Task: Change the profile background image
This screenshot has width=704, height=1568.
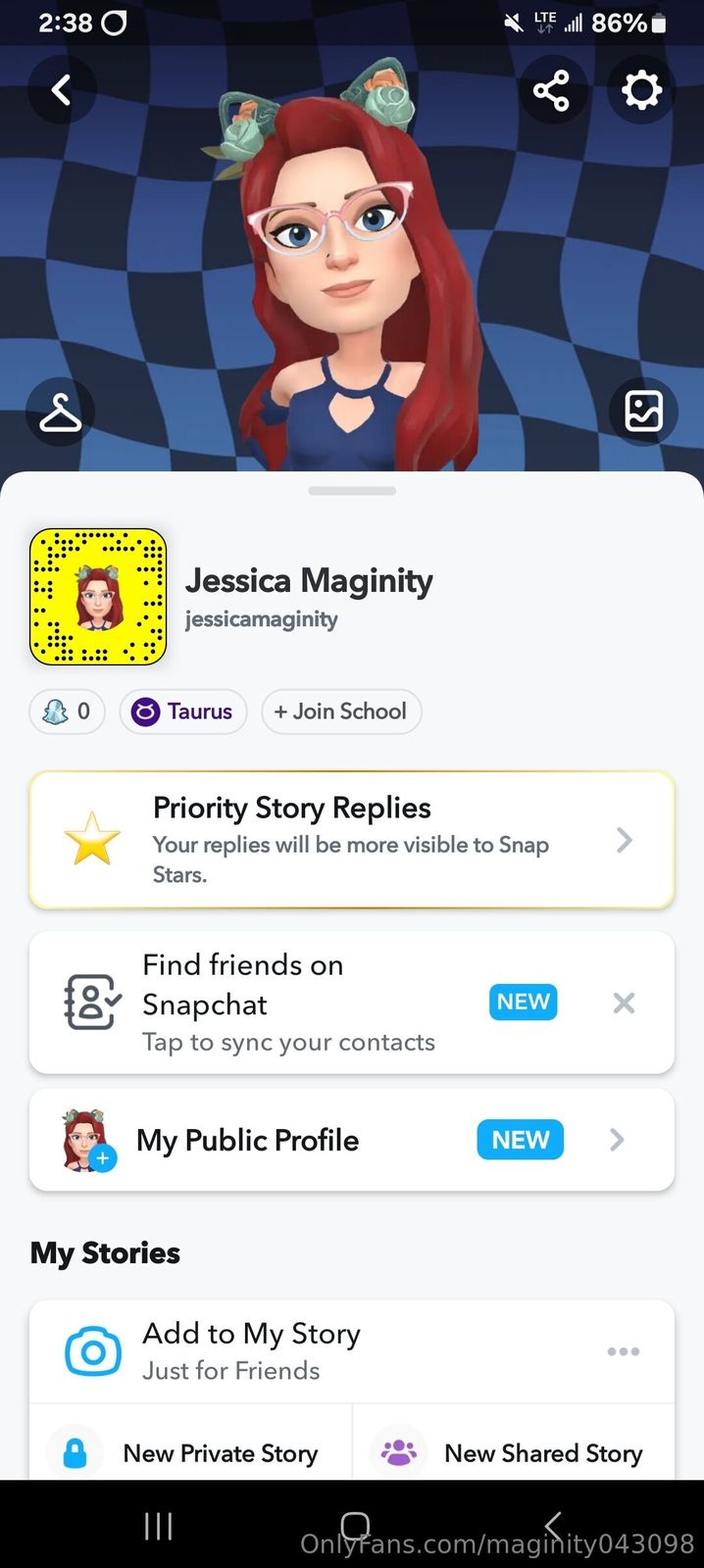Action: coord(643,412)
